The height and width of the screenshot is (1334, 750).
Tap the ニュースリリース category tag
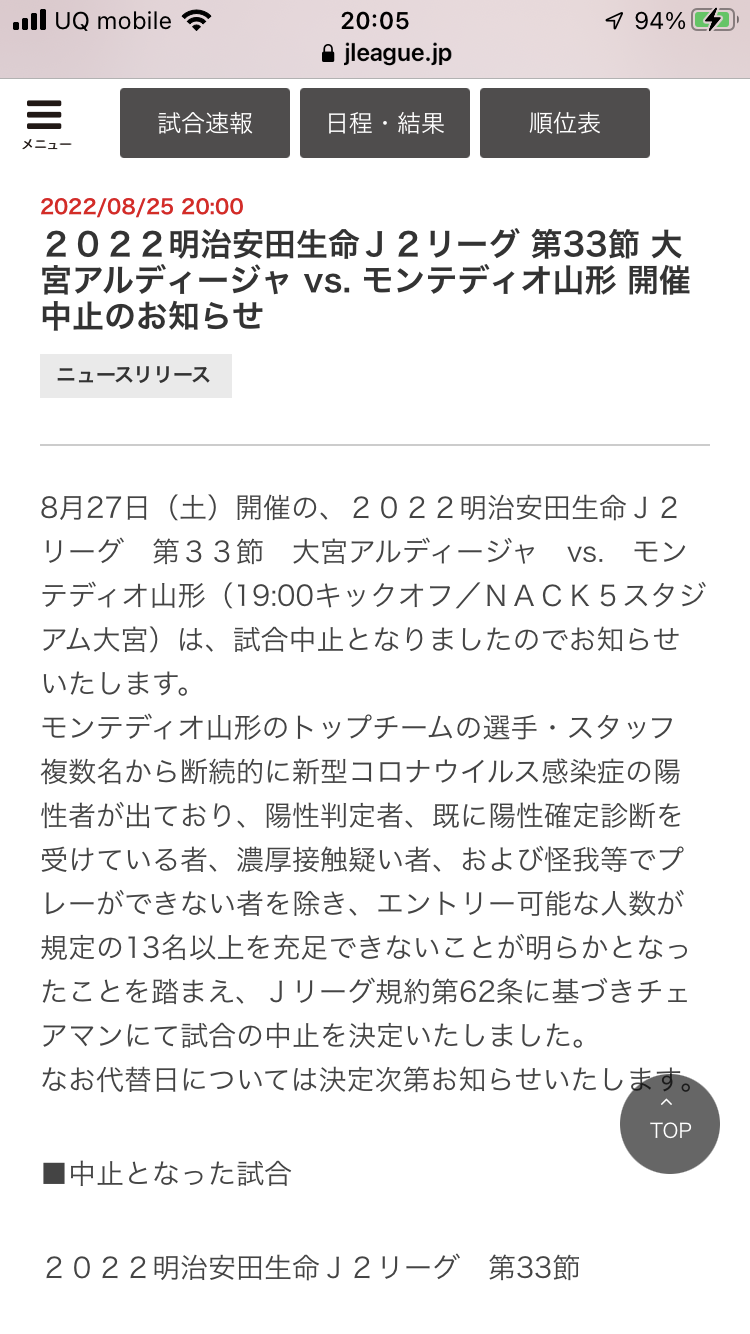[136, 376]
